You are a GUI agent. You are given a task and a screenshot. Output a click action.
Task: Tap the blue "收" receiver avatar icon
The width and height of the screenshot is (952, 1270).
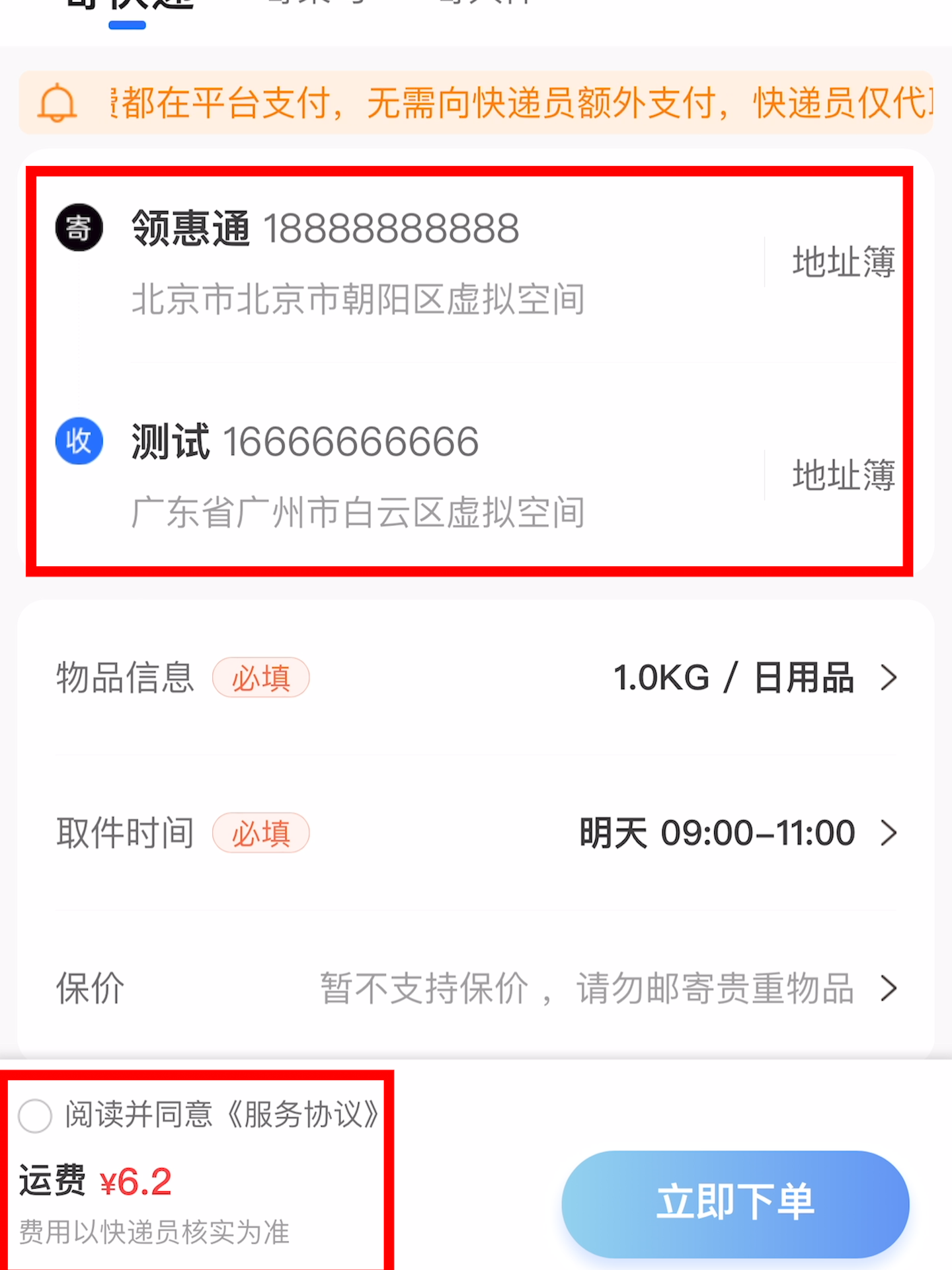pos(78,440)
